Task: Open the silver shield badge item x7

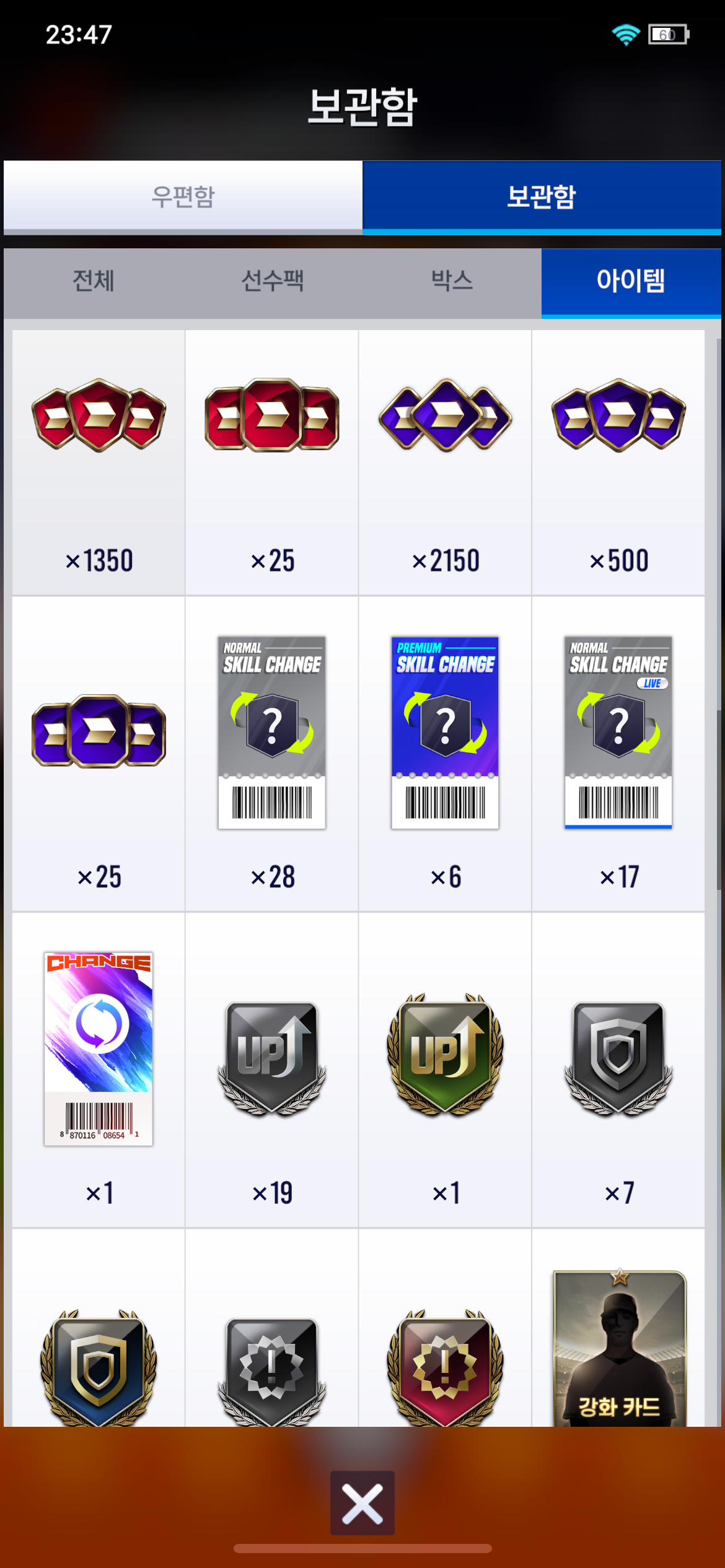Action: click(x=618, y=1069)
